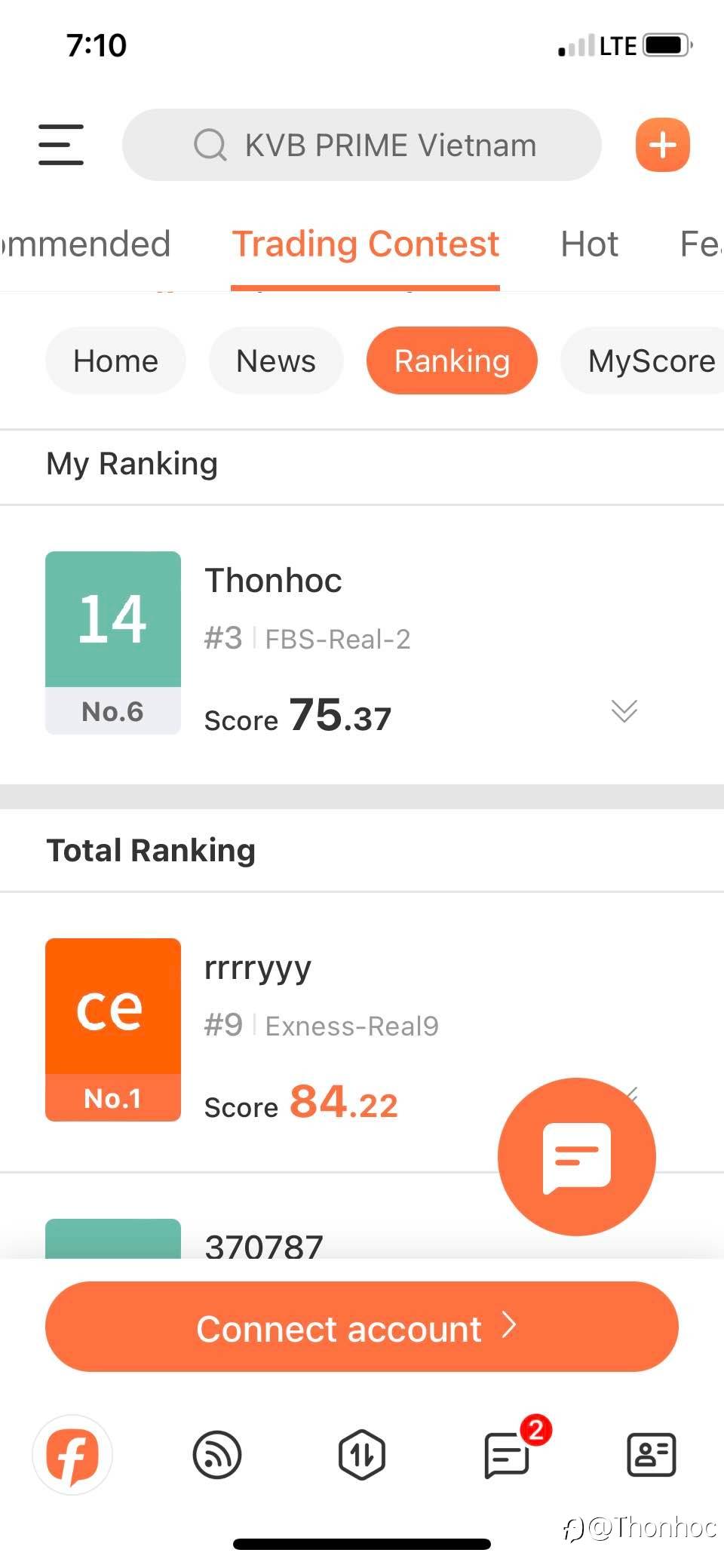Select the Home chip
The height and width of the screenshot is (1568, 724).
(115, 361)
